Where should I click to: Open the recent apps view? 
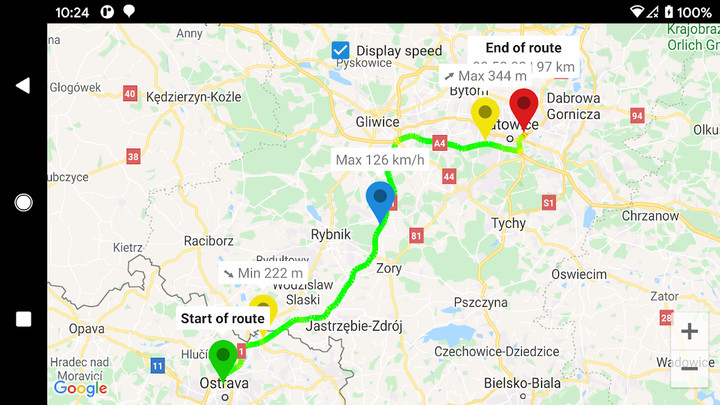23,320
